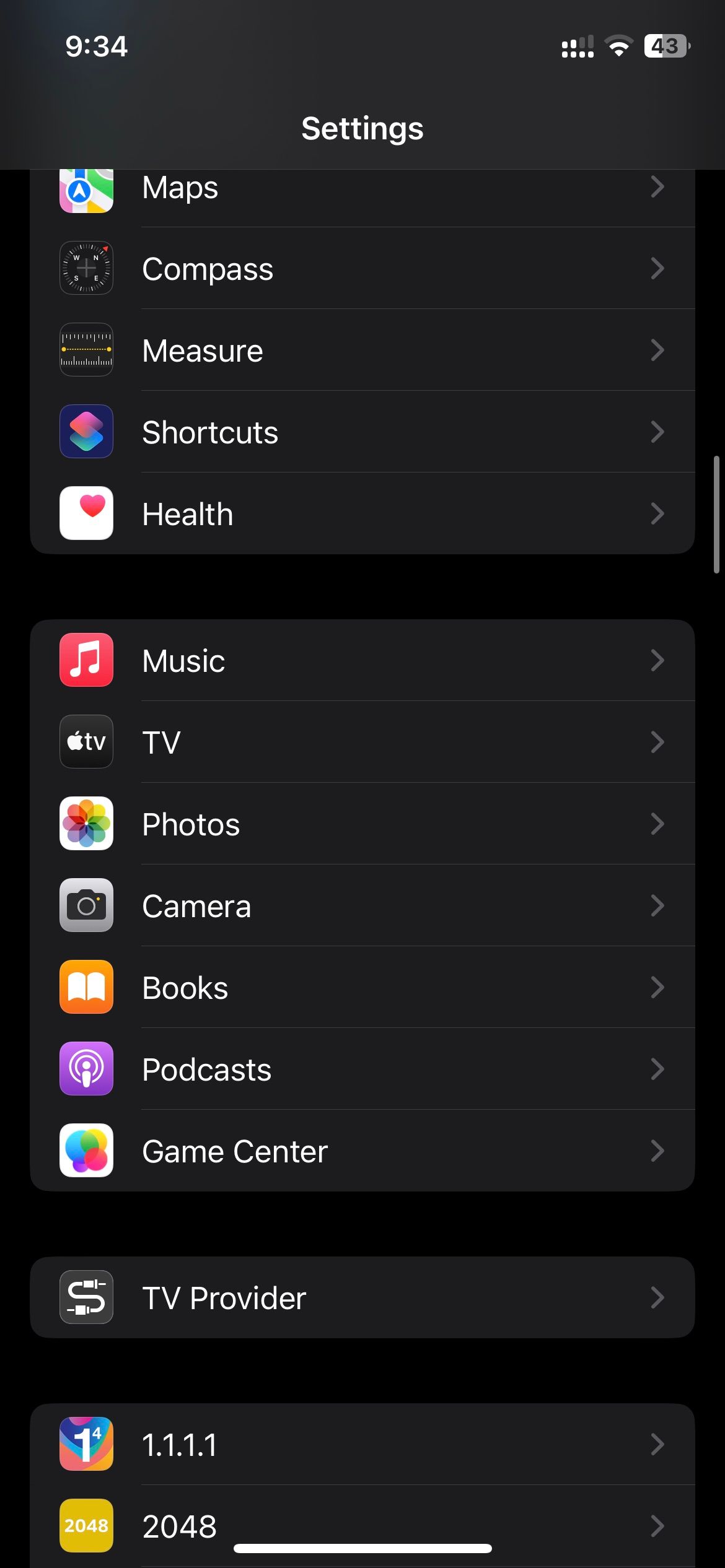Open Maps settings

pos(362,189)
